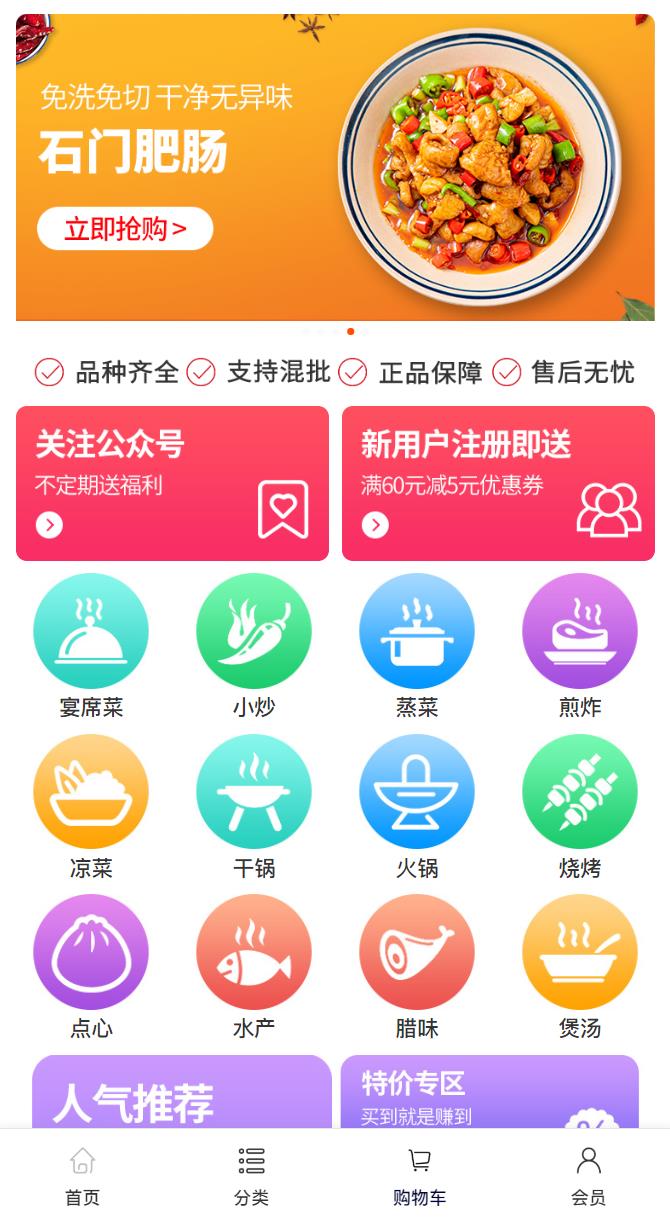Switch to the 分类 tab
Image resolution: width=670 pixels, height=1220 pixels.
(252, 1176)
